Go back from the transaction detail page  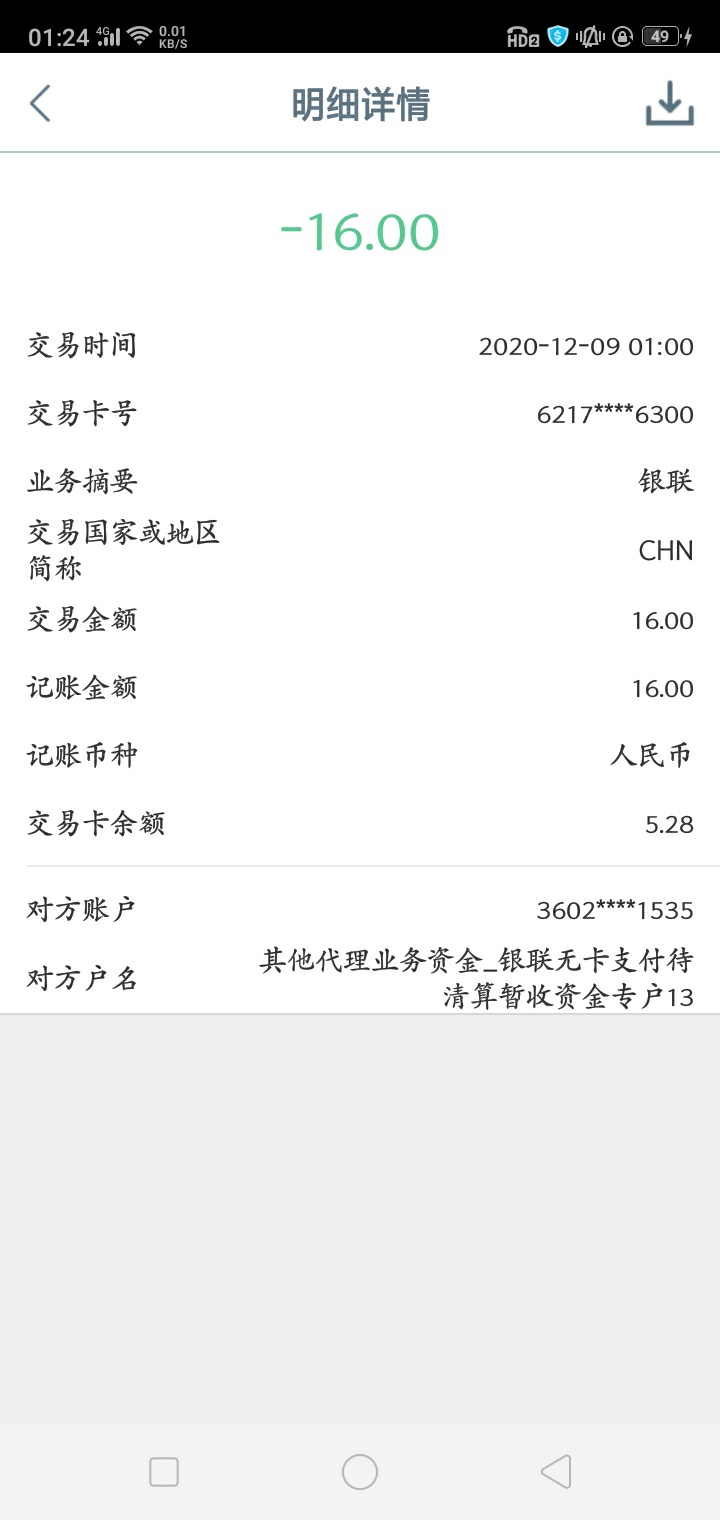(40, 103)
